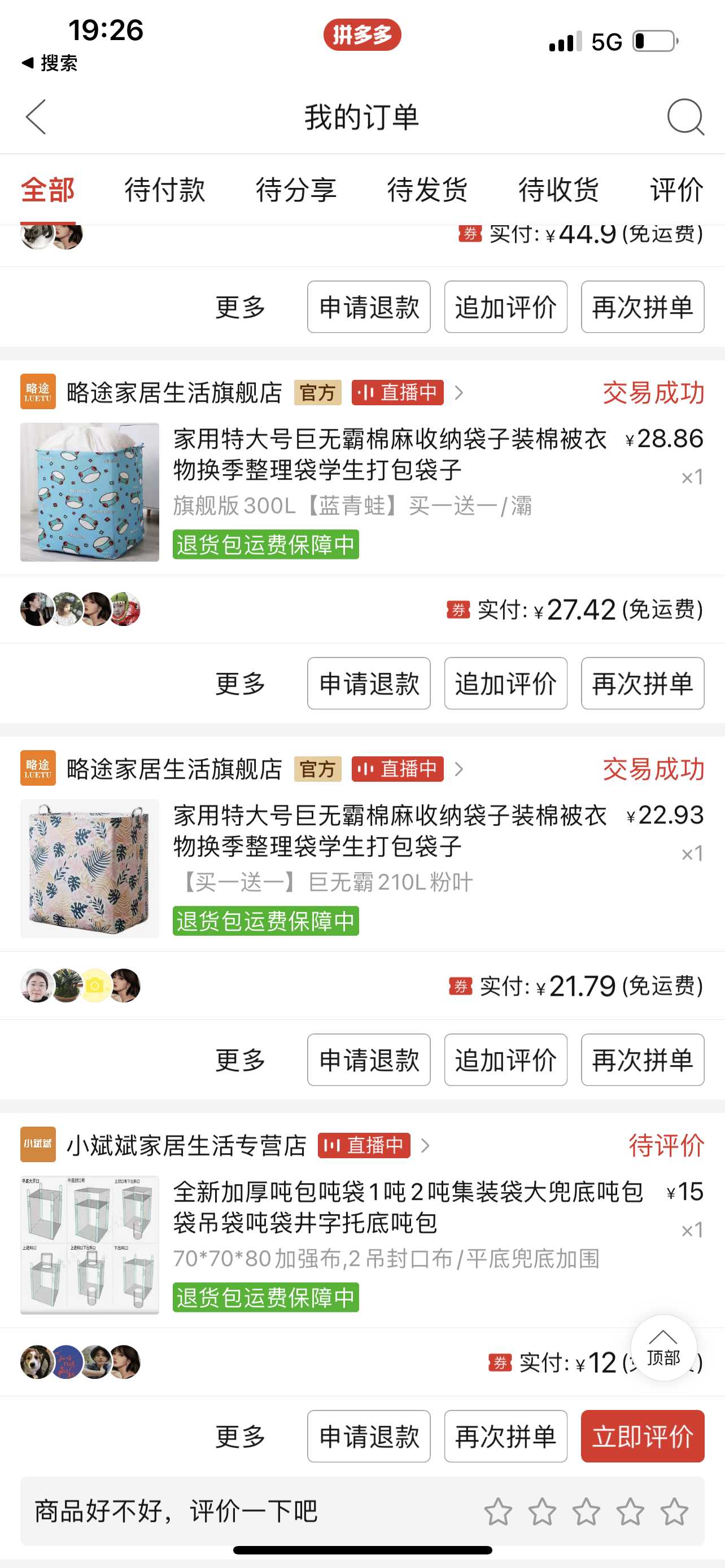Tap 再次拼单 for the ¥21.79 order
The height and width of the screenshot is (1568, 725).
coord(642,1060)
